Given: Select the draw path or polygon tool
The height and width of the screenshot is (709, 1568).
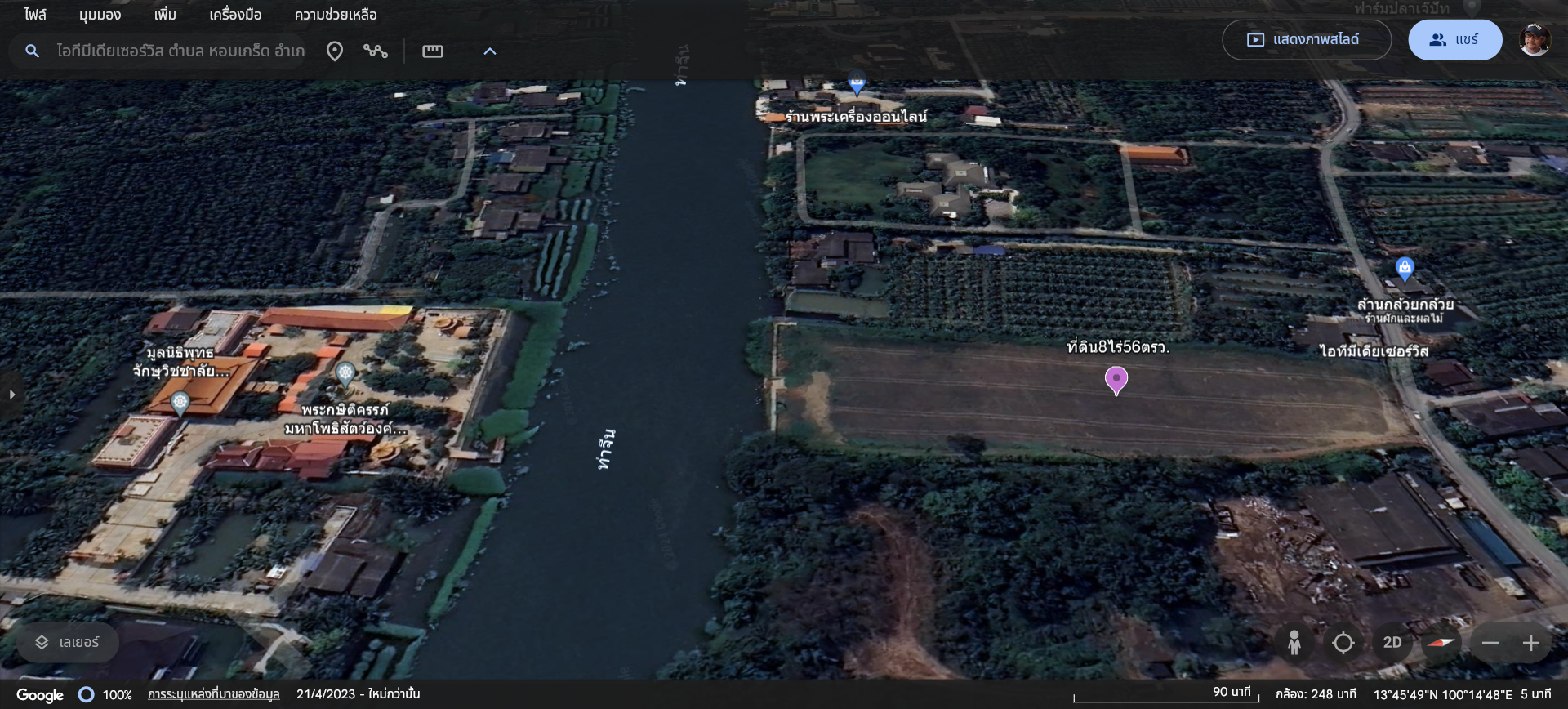Looking at the screenshot, I should point(376,51).
